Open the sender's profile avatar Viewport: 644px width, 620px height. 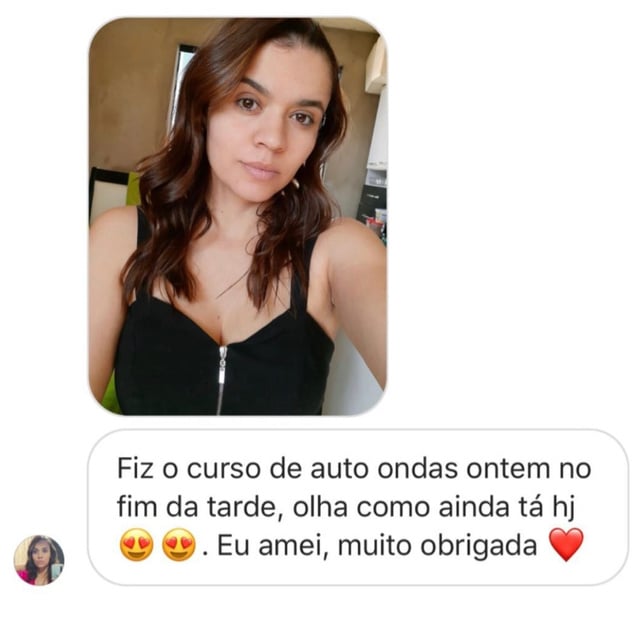[39, 560]
